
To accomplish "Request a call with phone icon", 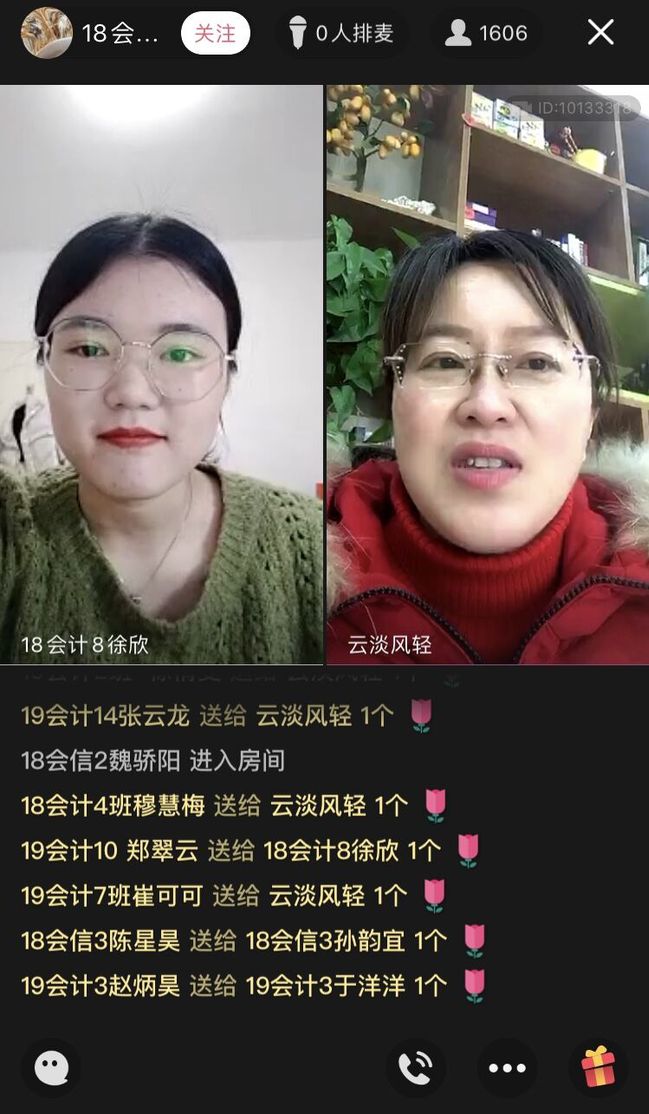I will tap(415, 1068).
